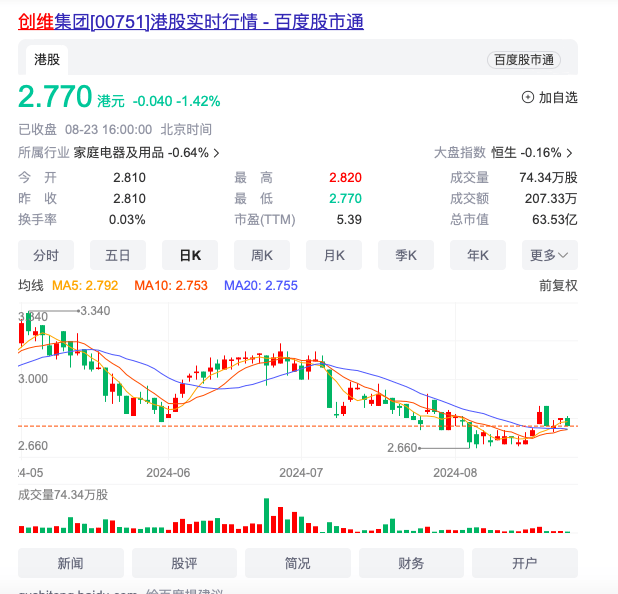
Task: Select the 日K chart tab
Action: tap(190, 254)
